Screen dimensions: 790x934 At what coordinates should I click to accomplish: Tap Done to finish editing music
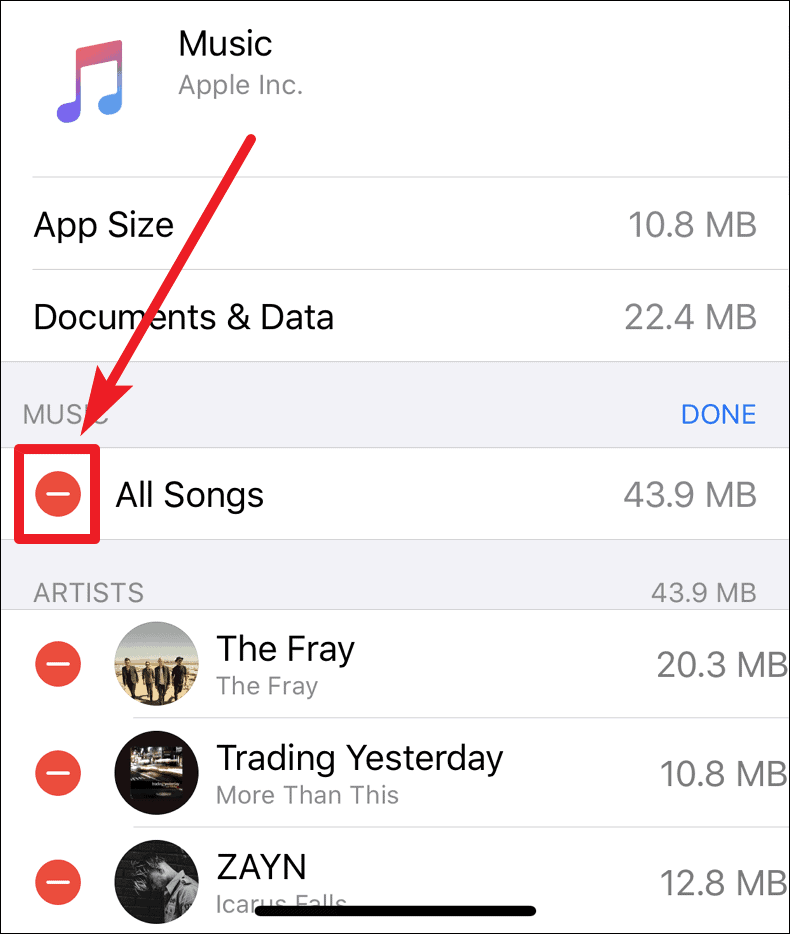click(718, 414)
